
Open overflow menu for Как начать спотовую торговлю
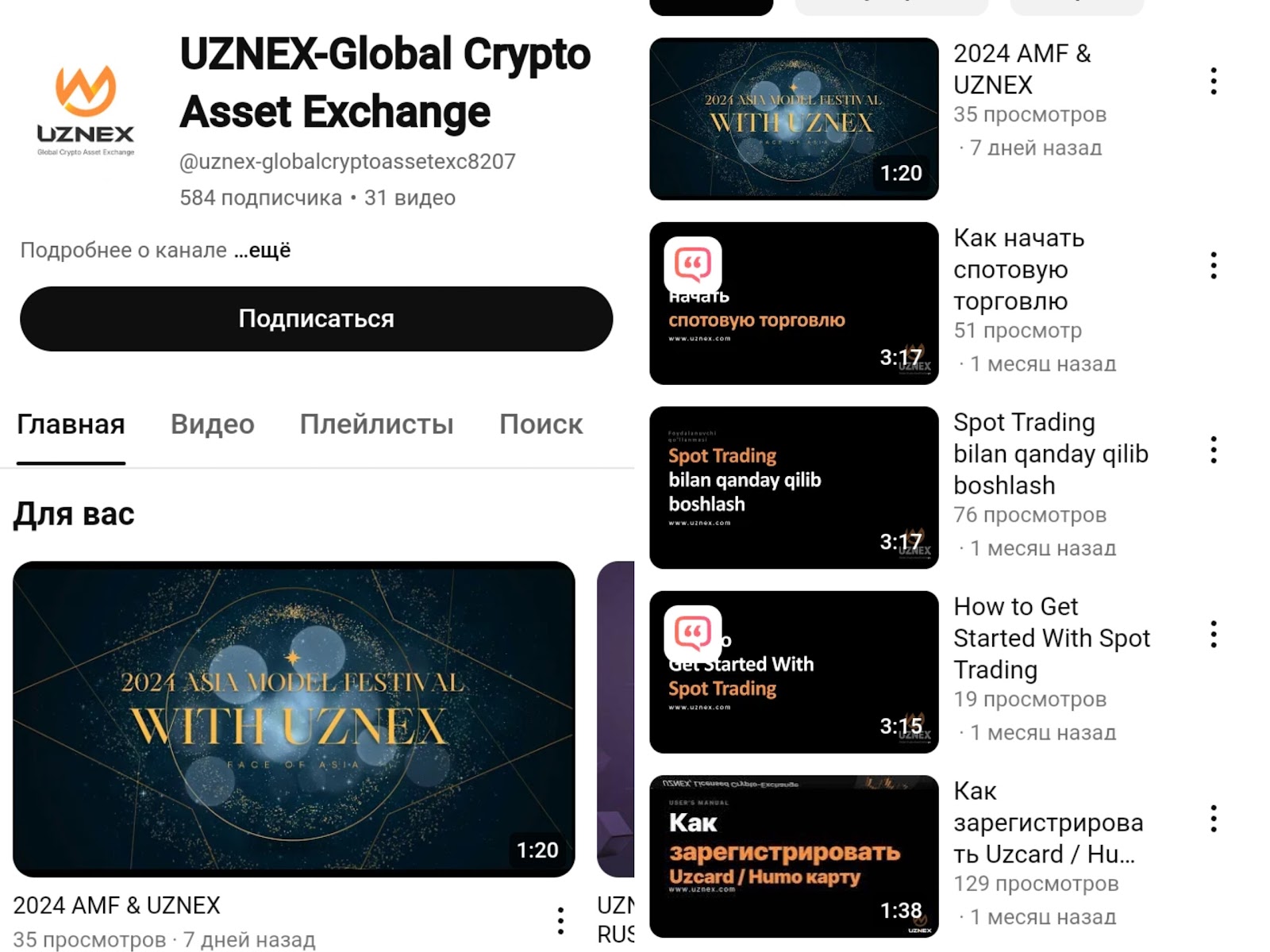[1213, 266]
